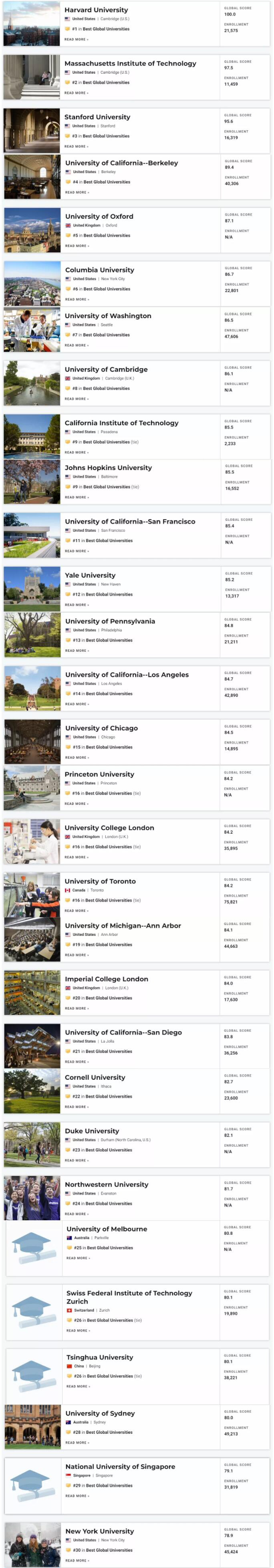Screen dimensions: 274x1568
Task: View University of Pennsylvania details
Action: tap(110, 621)
